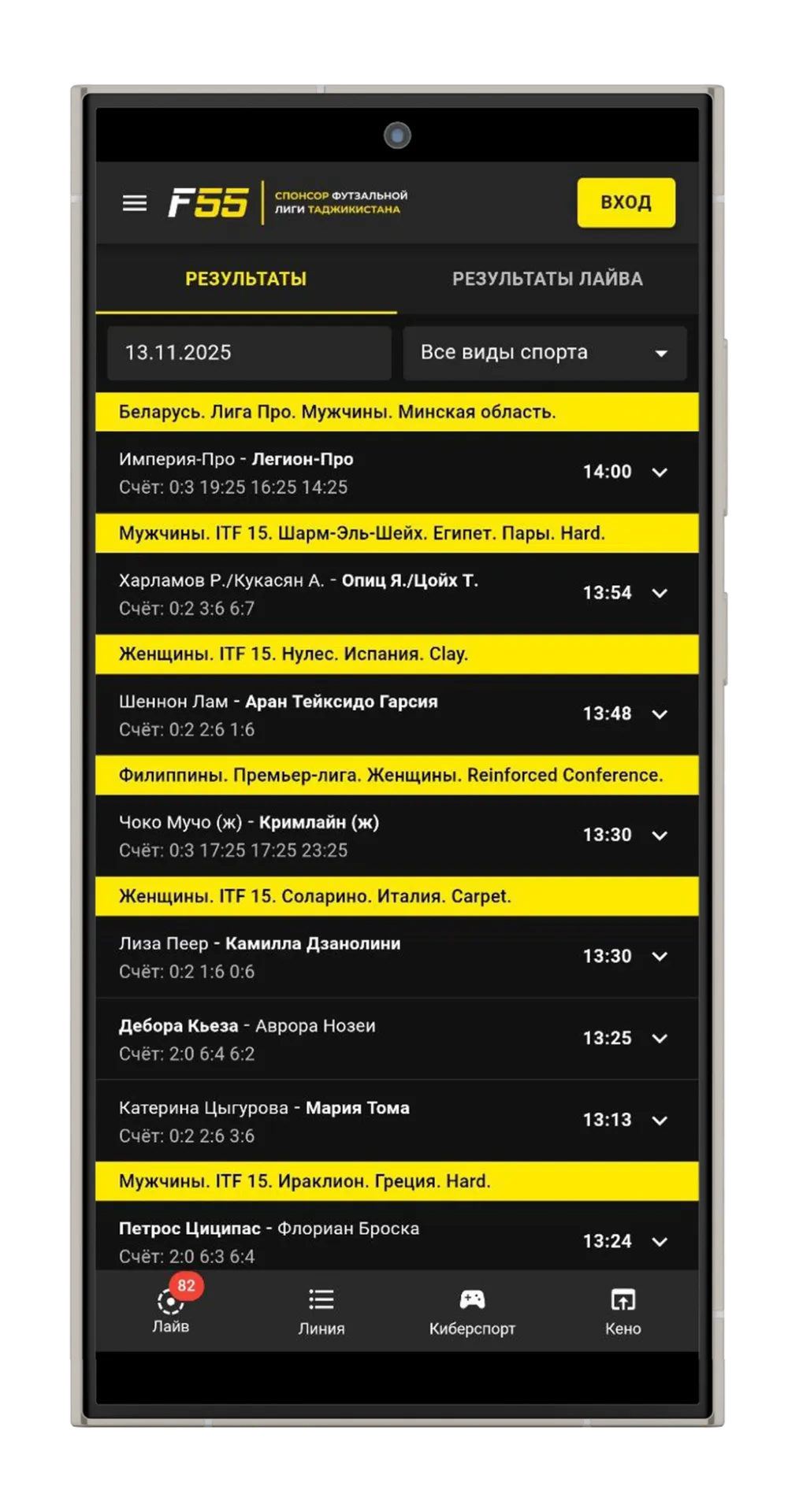The image size is (799, 1512).
Task: Open the Кено section
Action: coord(623,1312)
